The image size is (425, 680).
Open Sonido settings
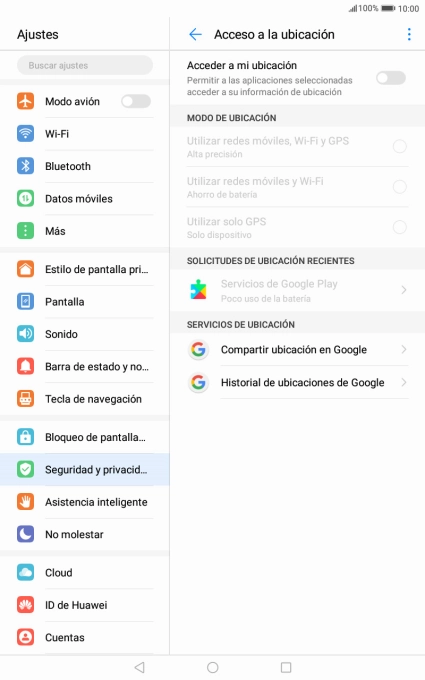point(85,334)
